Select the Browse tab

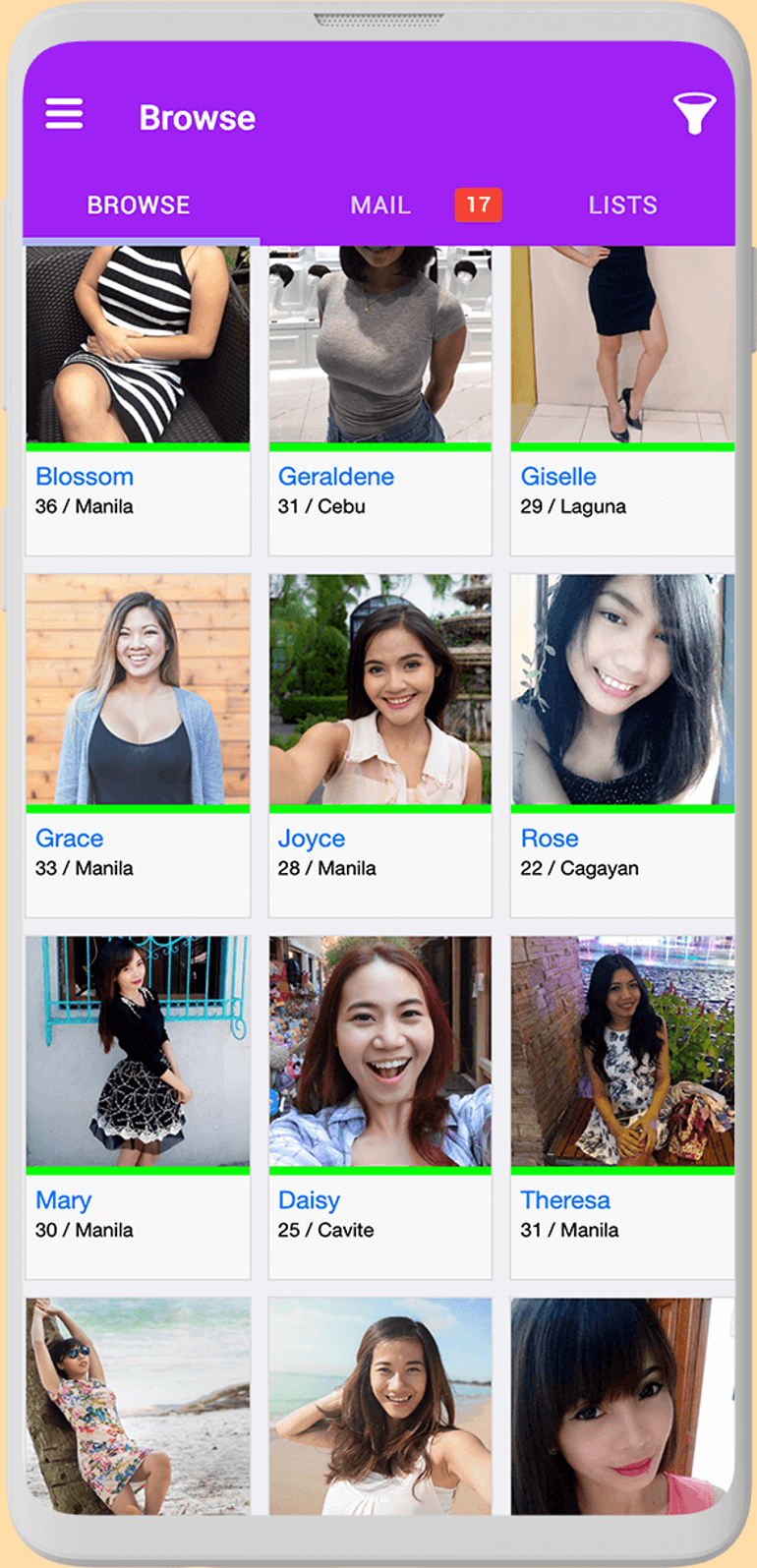[139, 204]
